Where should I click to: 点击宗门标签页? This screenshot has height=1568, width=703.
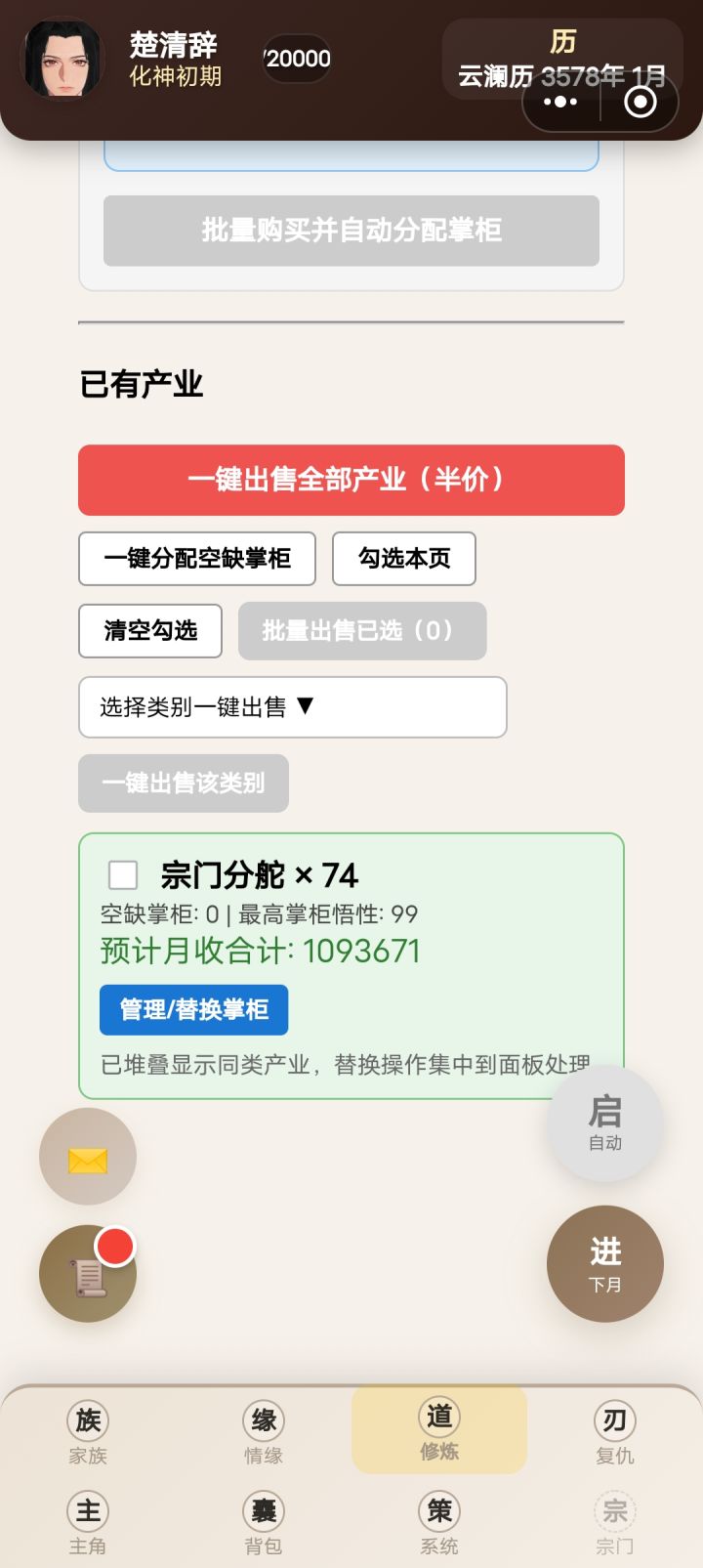(614, 1519)
